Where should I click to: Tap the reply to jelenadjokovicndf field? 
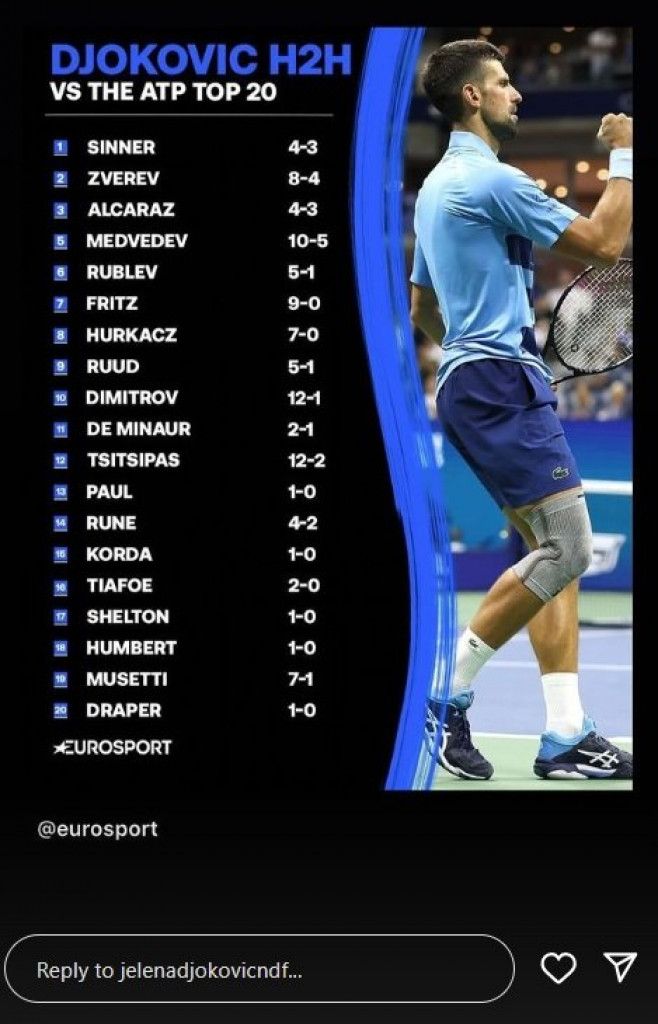[x=258, y=969]
